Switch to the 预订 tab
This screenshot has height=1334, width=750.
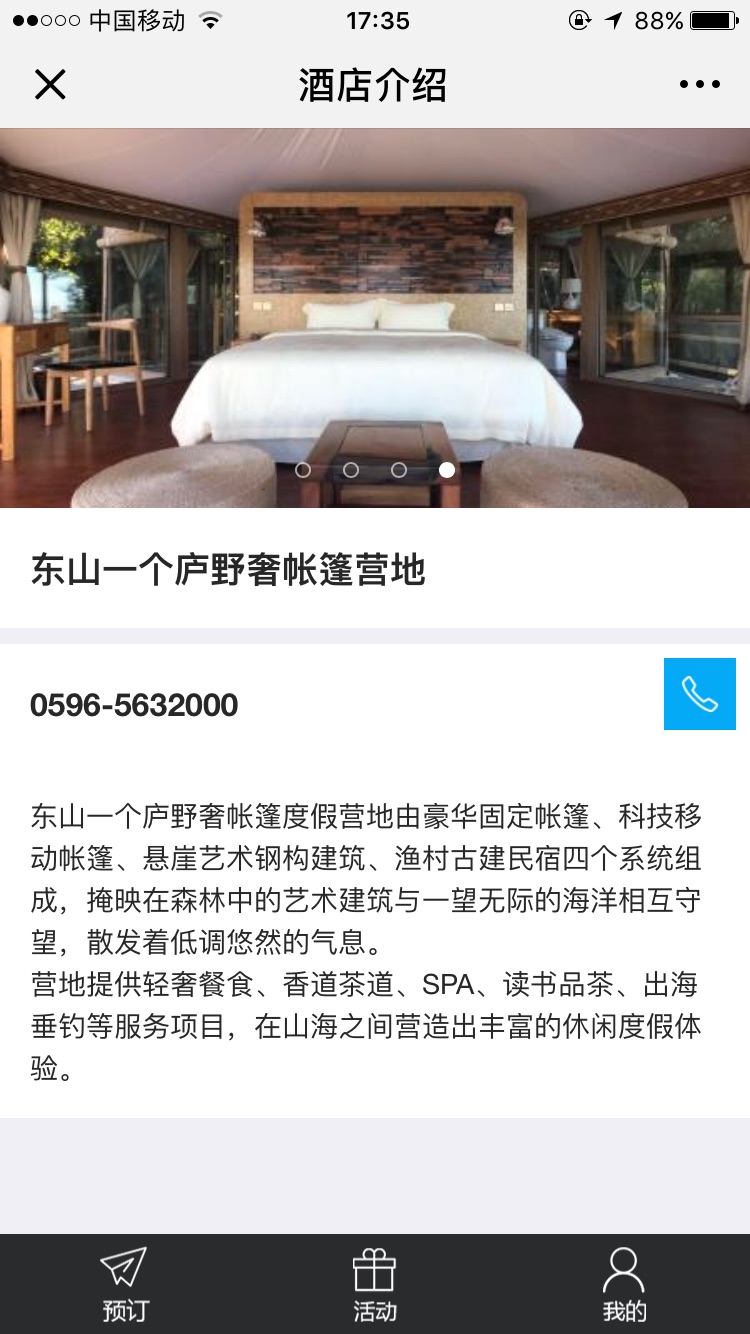(x=124, y=1285)
